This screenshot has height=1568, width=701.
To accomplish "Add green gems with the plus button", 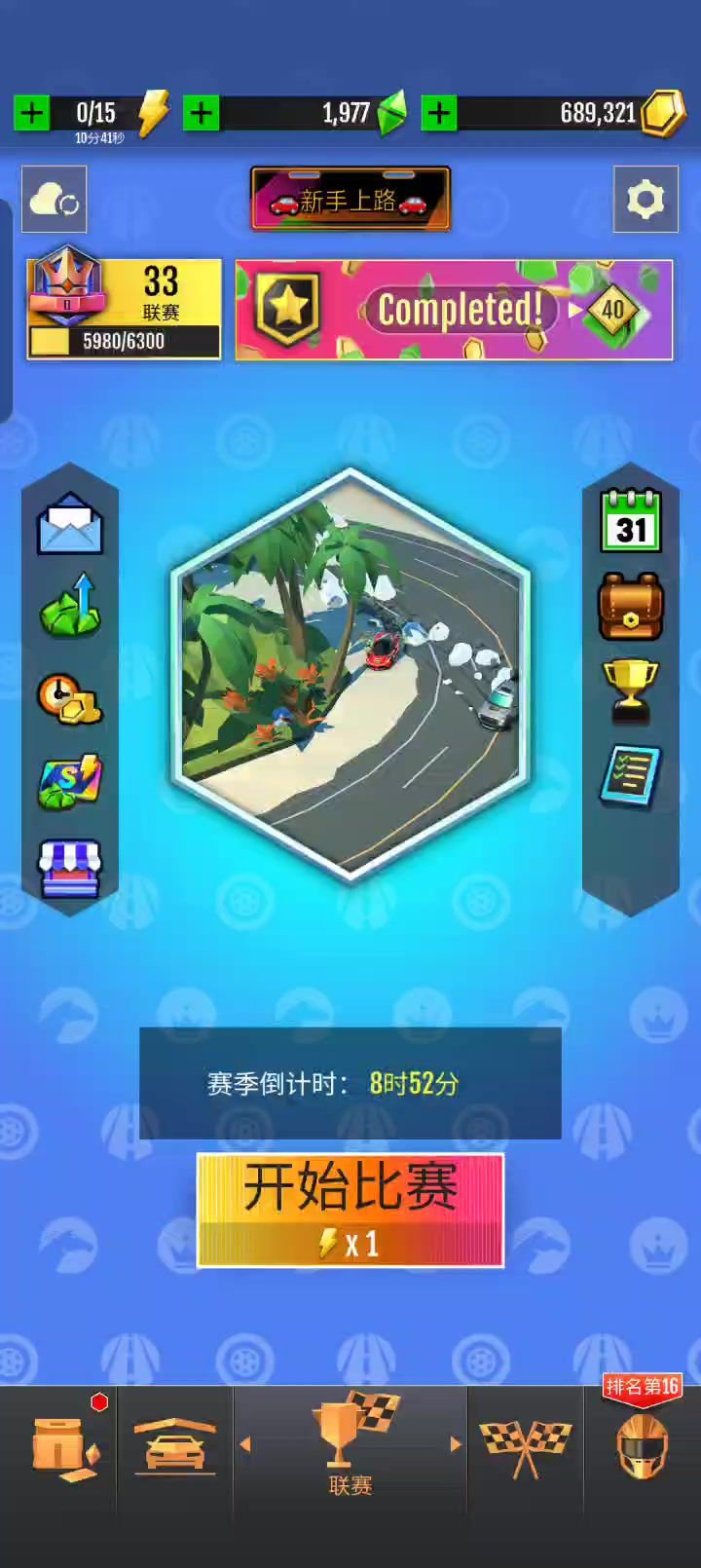I will 202,113.
